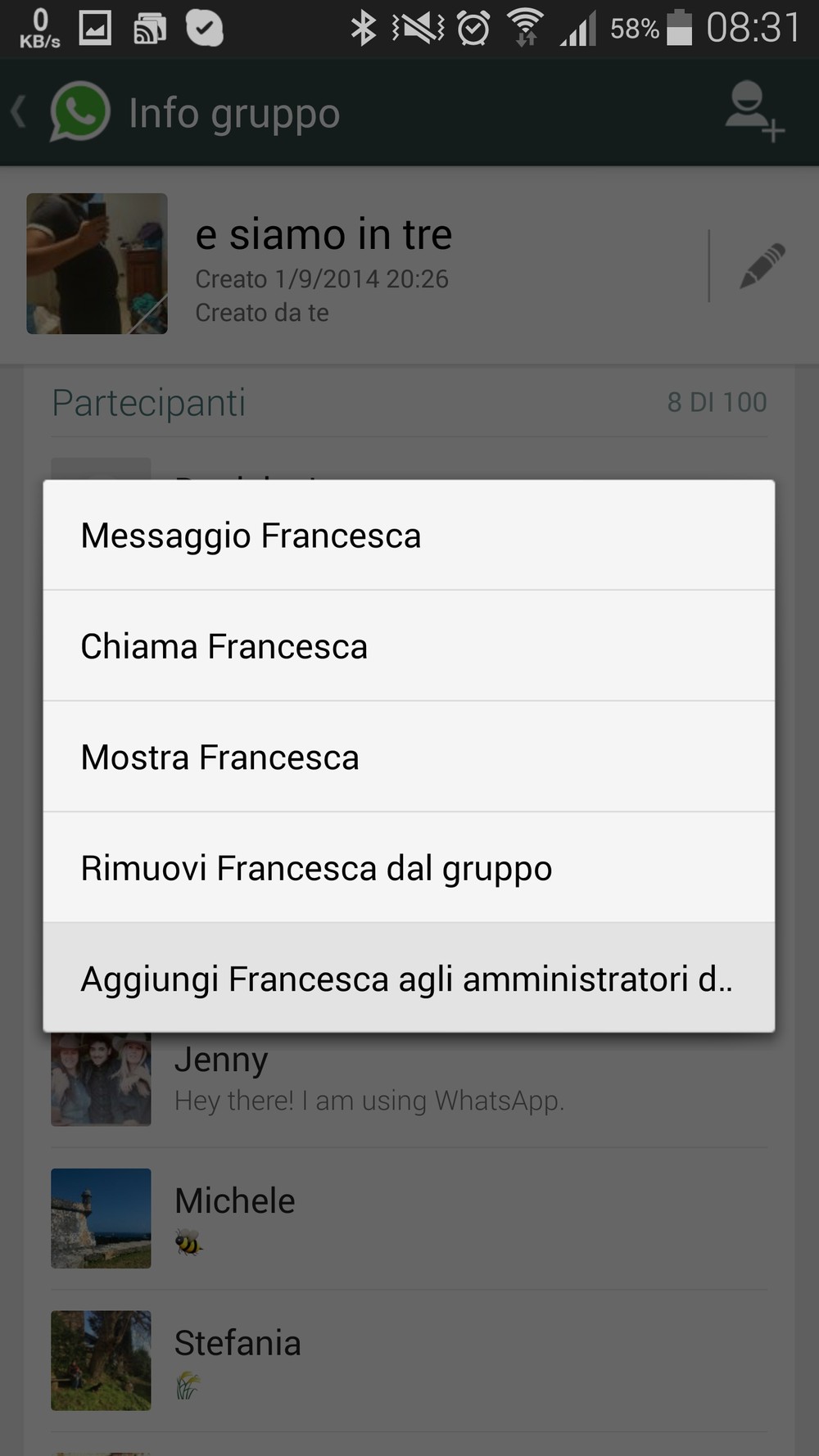Open Mostra Francesca contact view
This screenshot has height=1456, width=819.
click(x=408, y=757)
